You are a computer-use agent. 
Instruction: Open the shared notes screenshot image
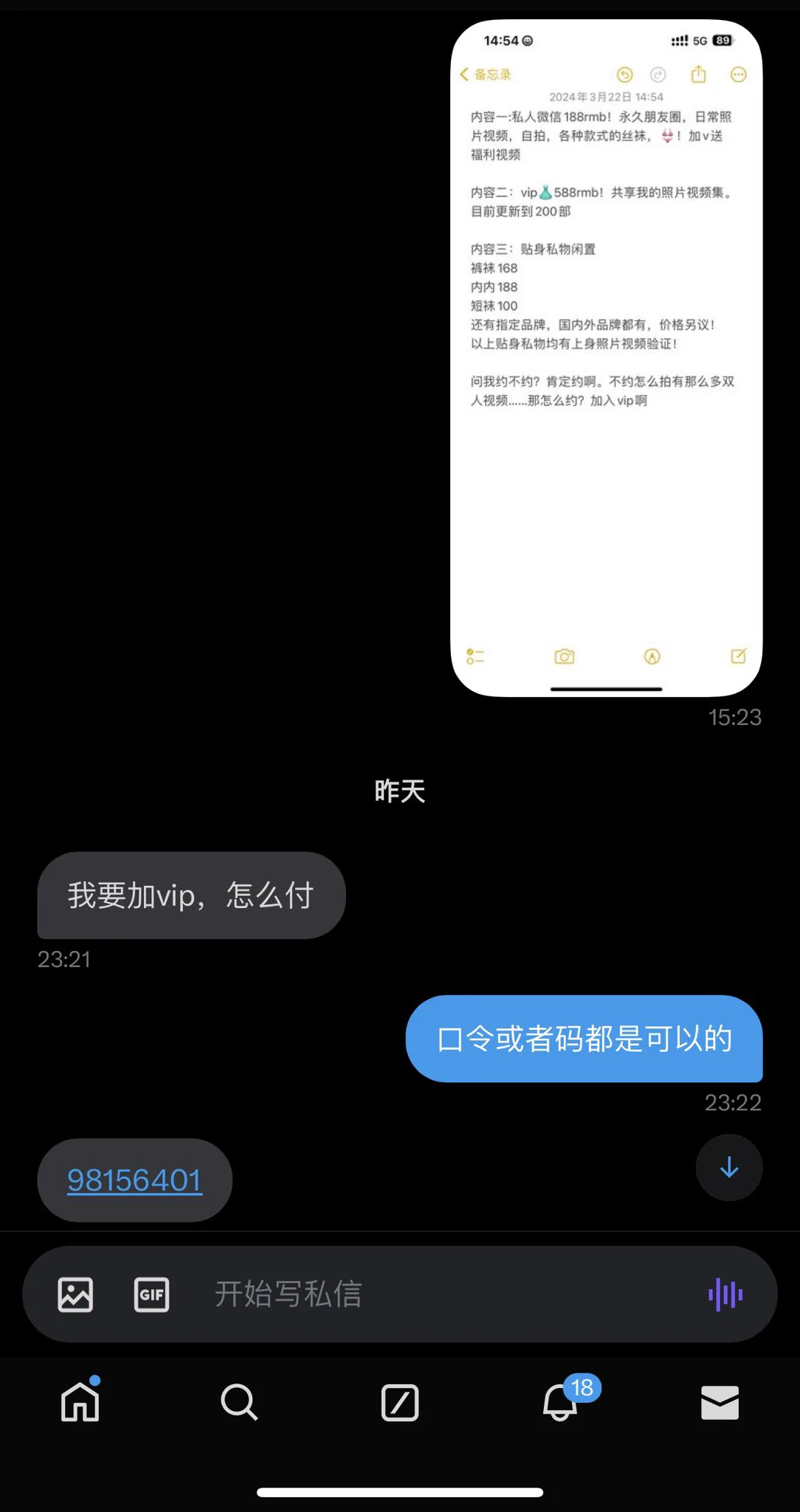pyautogui.click(x=606, y=358)
